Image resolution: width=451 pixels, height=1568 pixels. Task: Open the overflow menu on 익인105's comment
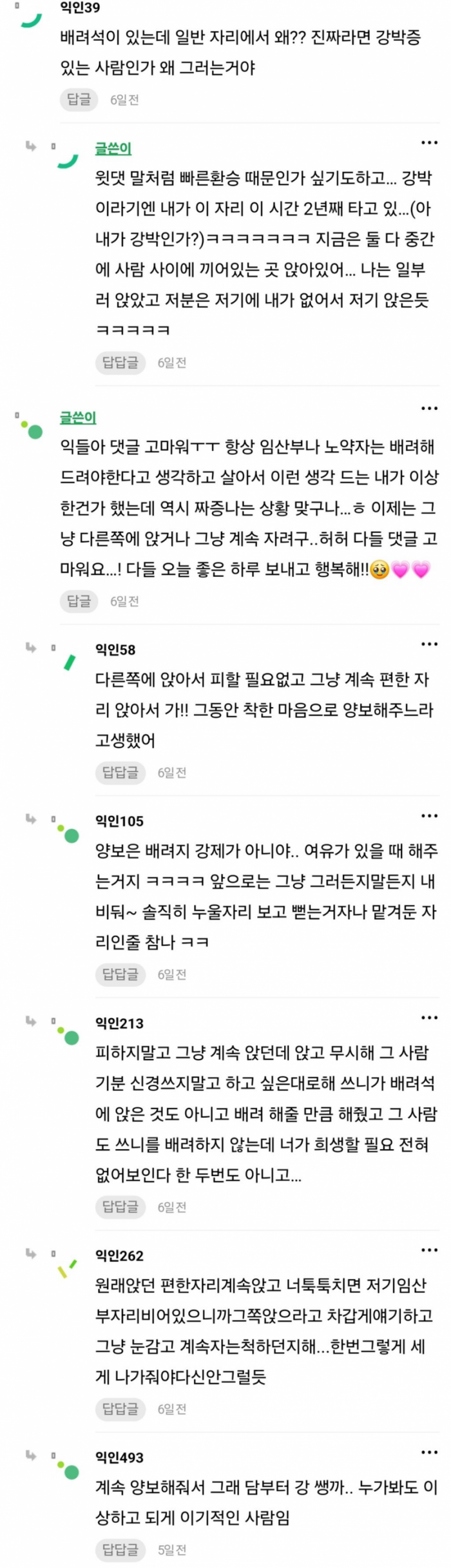429,816
